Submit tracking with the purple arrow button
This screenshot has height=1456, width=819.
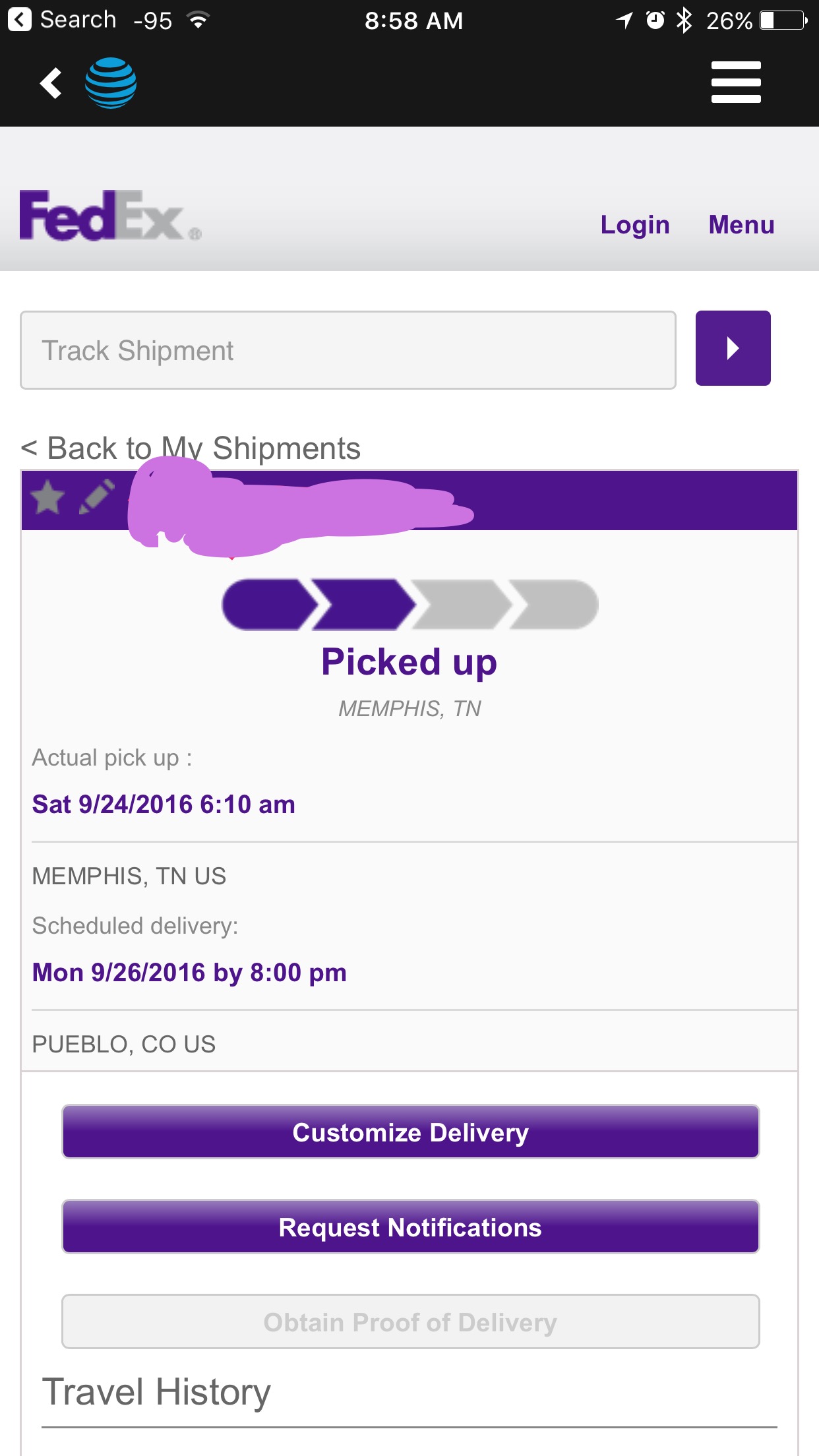click(733, 348)
